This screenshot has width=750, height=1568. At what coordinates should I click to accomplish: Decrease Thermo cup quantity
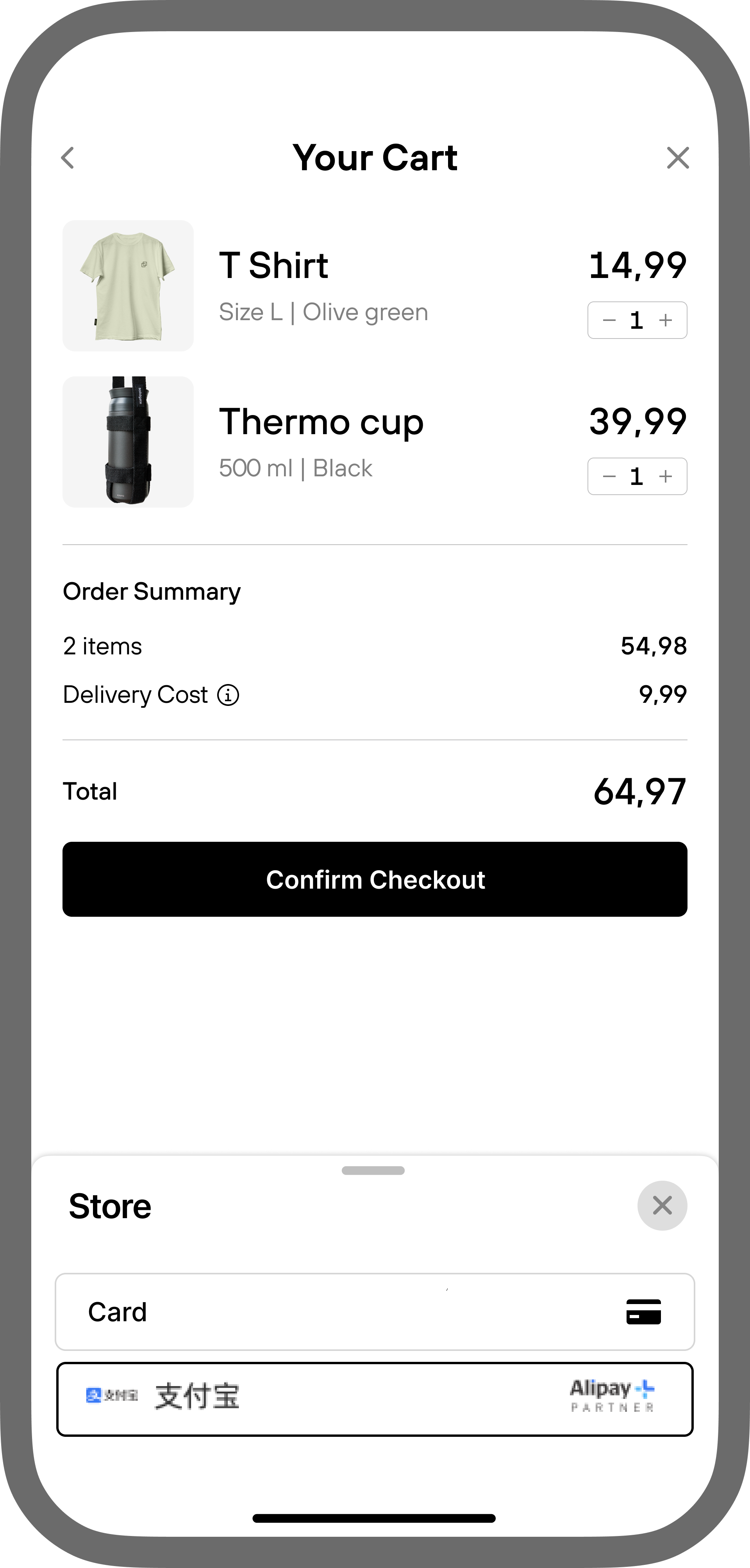pyautogui.click(x=609, y=477)
